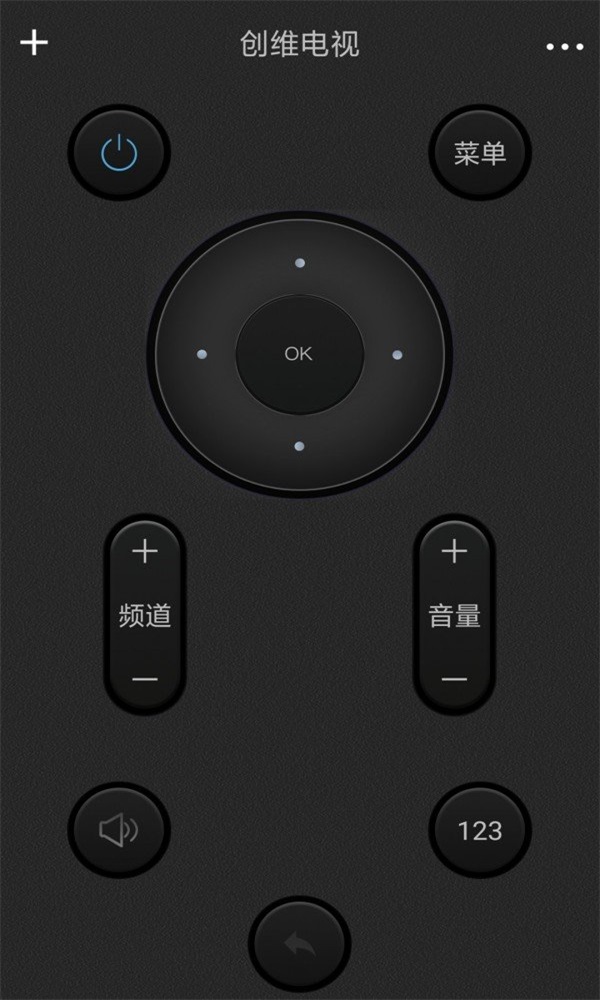Tap the up dot on the D-pad
Image resolution: width=600 pixels, height=1000 pixels.
click(x=299, y=263)
